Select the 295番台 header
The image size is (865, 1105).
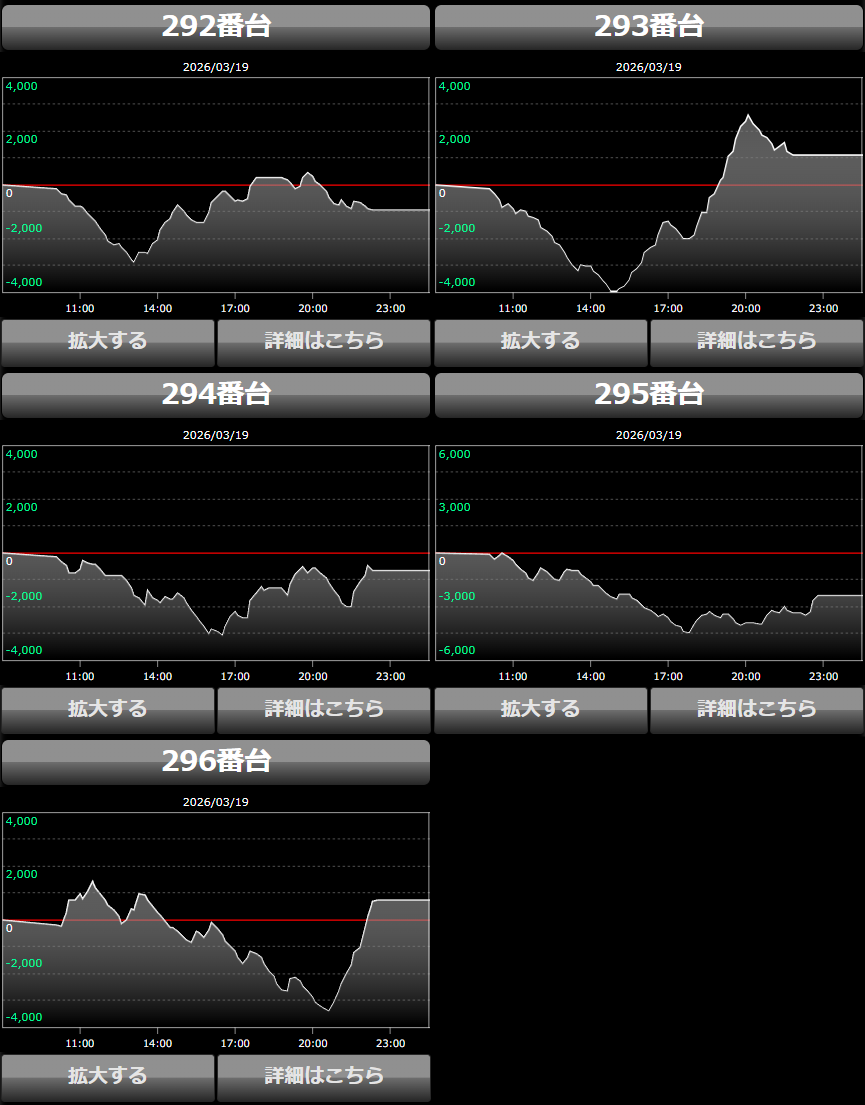click(x=649, y=395)
